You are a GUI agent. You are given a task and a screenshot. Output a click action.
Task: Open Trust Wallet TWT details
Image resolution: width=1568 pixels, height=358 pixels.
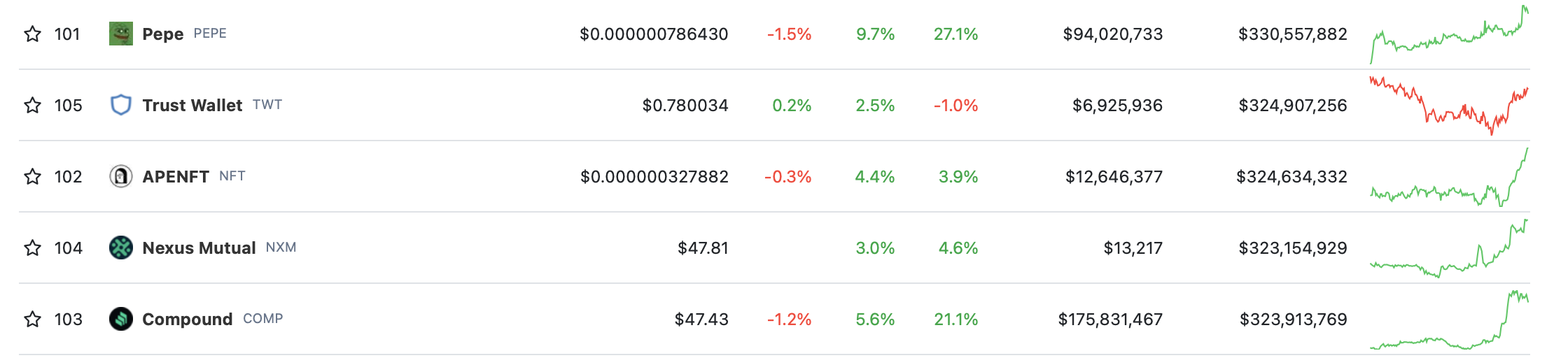click(x=192, y=106)
